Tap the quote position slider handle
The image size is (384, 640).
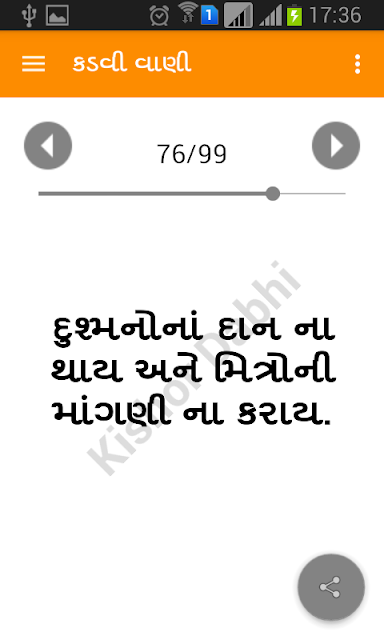[273, 193]
